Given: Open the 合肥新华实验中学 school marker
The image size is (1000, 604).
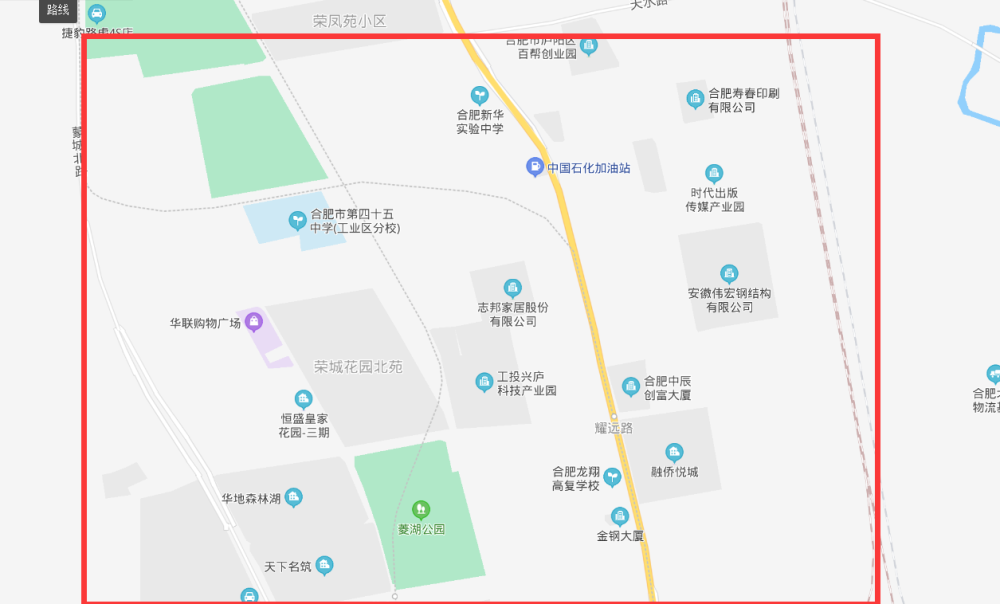Looking at the screenshot, I should pos(480,95).
